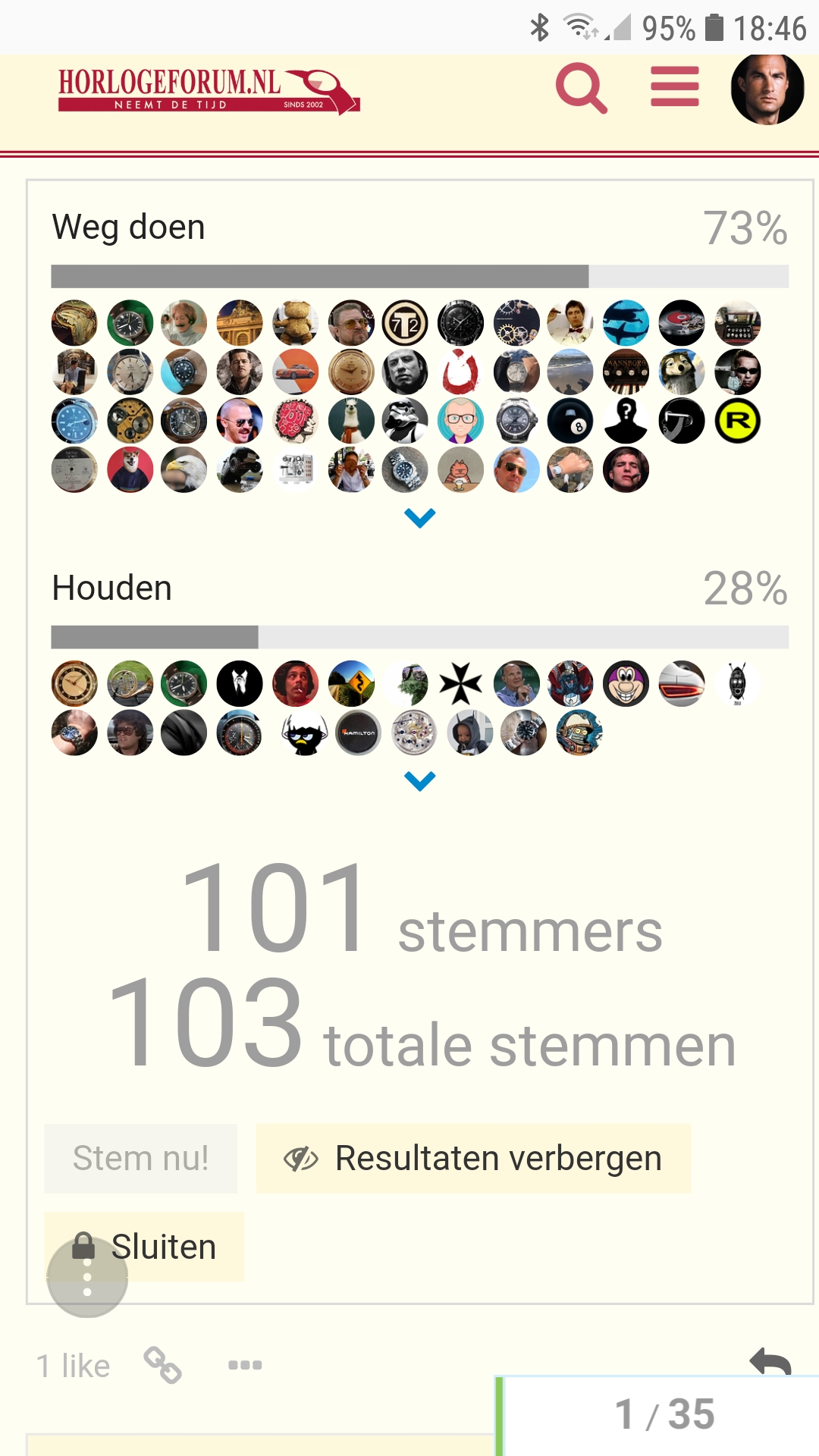
Task: Open topic progress 1 / 35
Action: pyautogui.click(x=664, y=1414)
